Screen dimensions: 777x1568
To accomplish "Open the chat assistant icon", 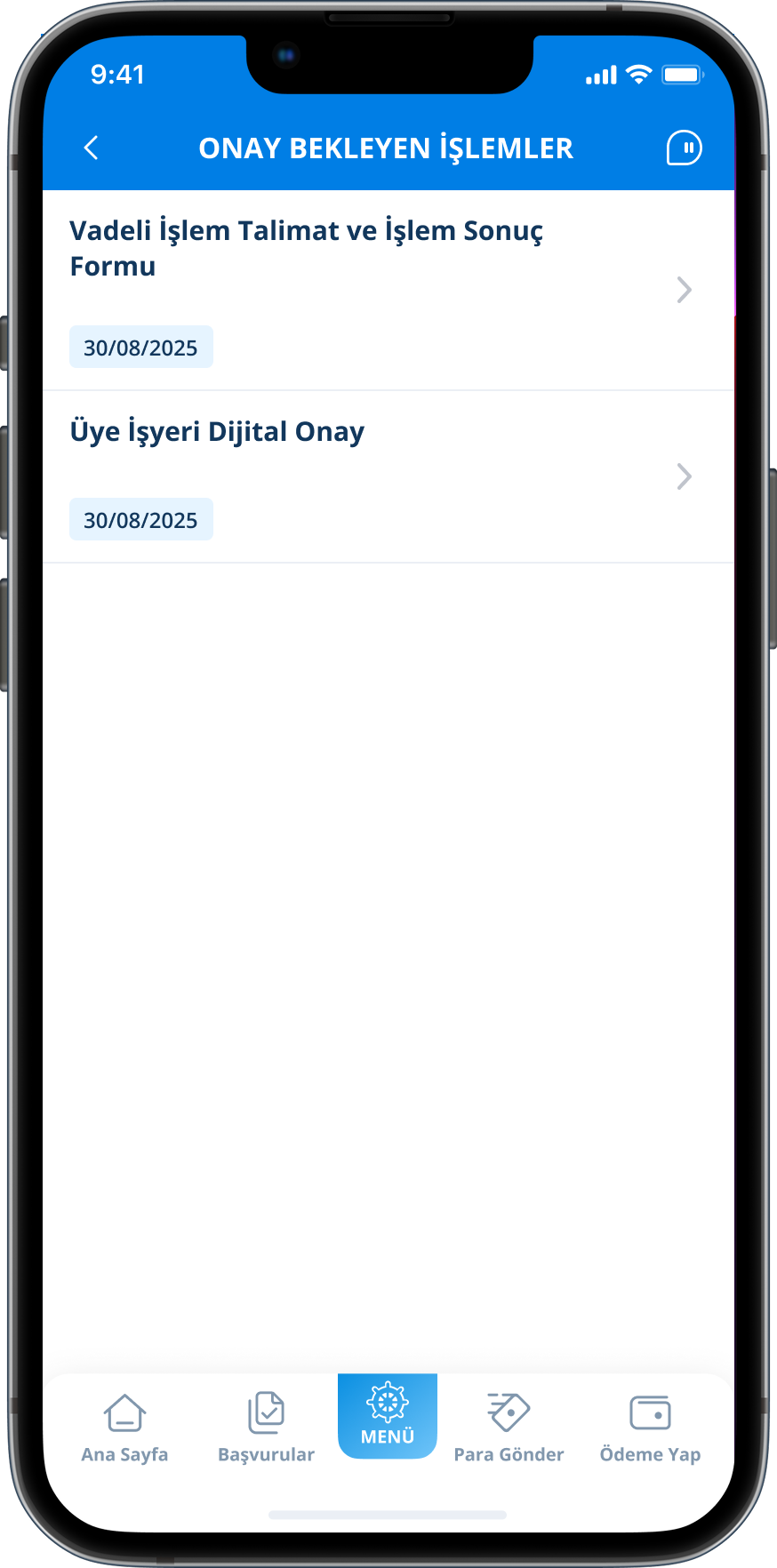I will (684, 148).
